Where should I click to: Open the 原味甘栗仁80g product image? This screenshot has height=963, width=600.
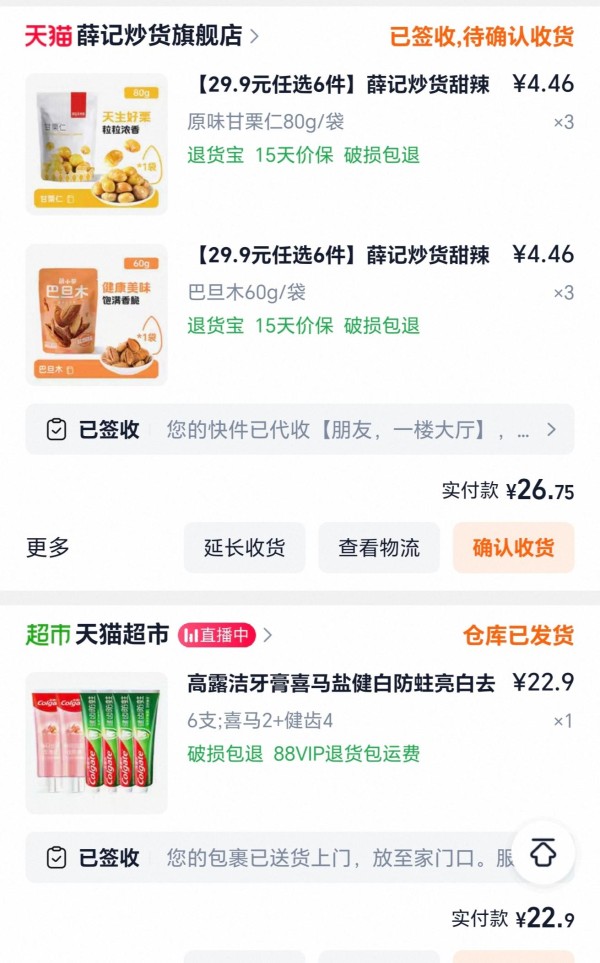click(96, 144)
